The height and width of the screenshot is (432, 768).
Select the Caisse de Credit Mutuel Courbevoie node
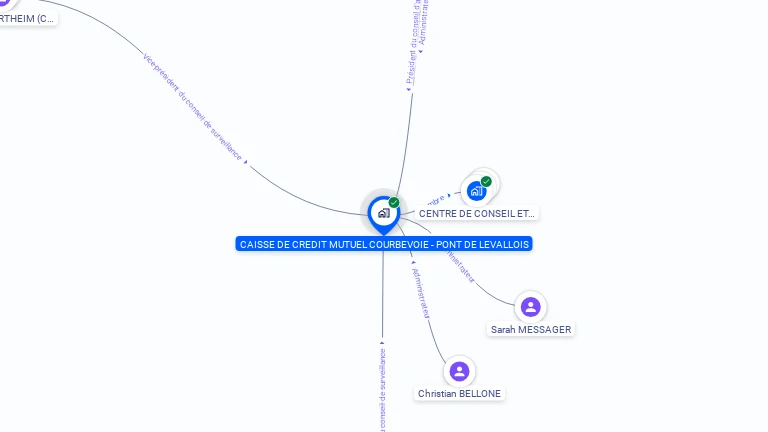click(383, 213)
